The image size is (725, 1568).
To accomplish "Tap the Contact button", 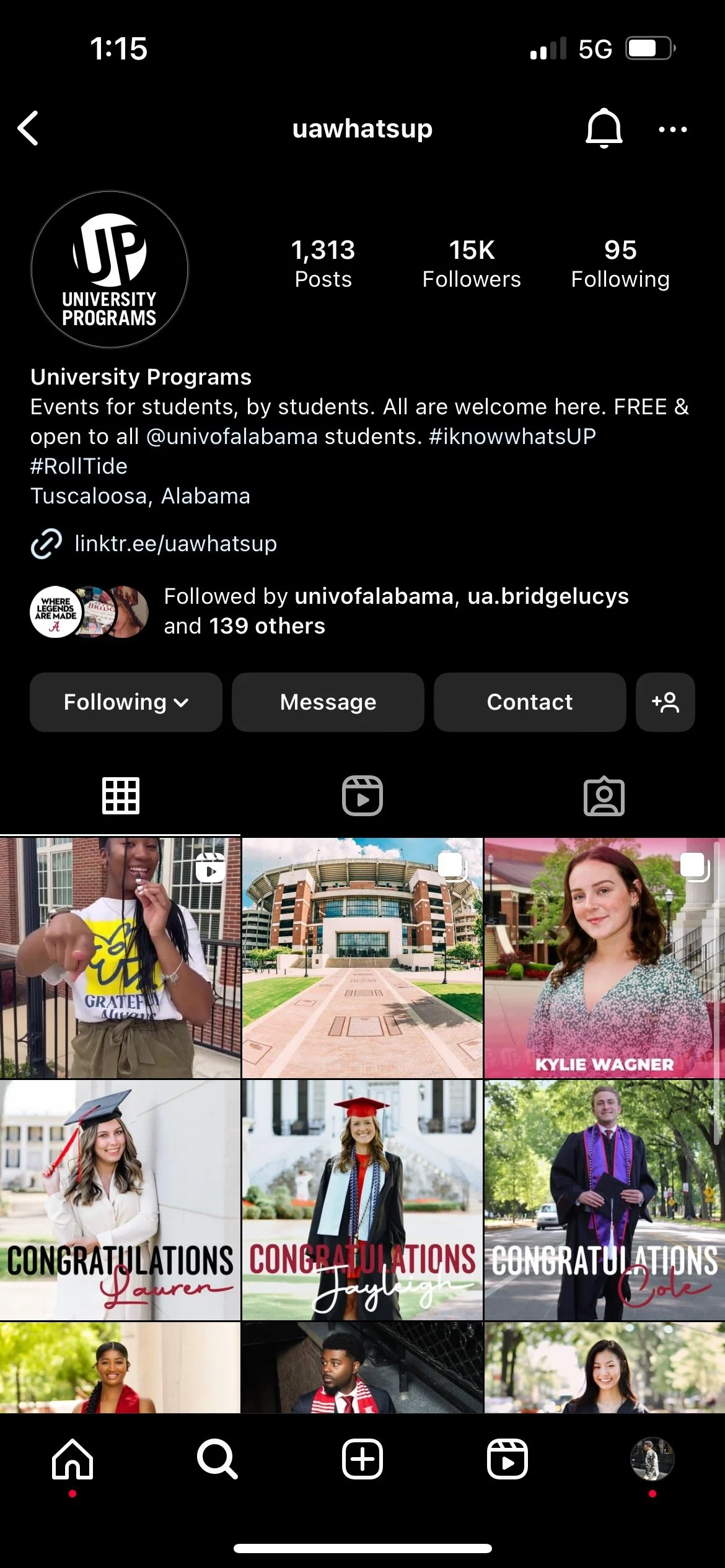I will (x=530, y=702).
